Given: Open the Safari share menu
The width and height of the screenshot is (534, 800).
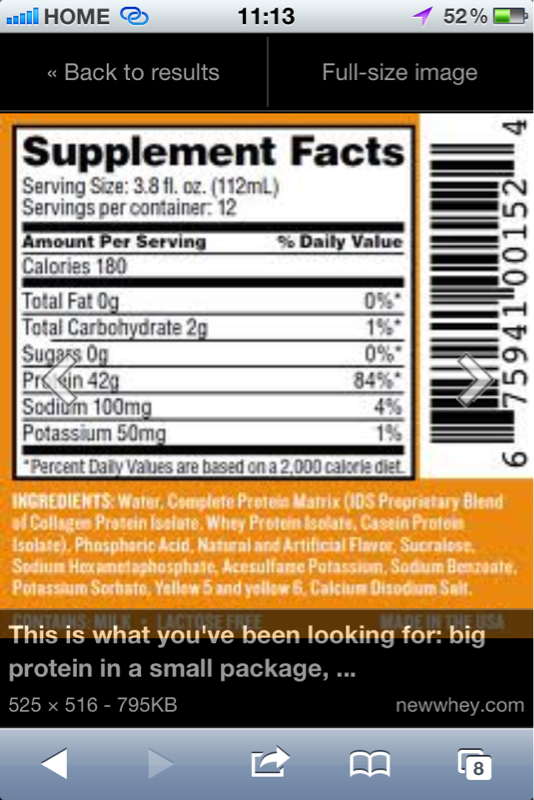Looking at the screenshot, I should pos(270,762).
